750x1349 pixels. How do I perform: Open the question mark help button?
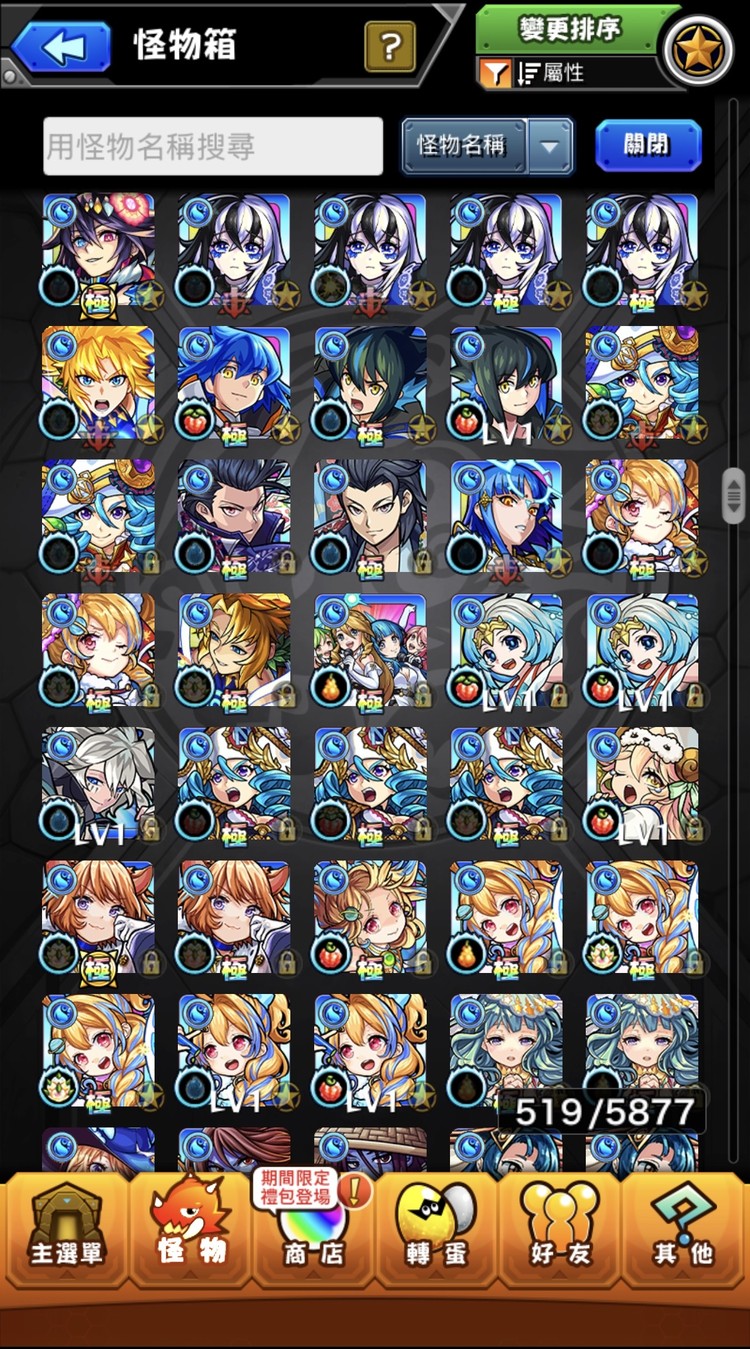click(390, 46)
